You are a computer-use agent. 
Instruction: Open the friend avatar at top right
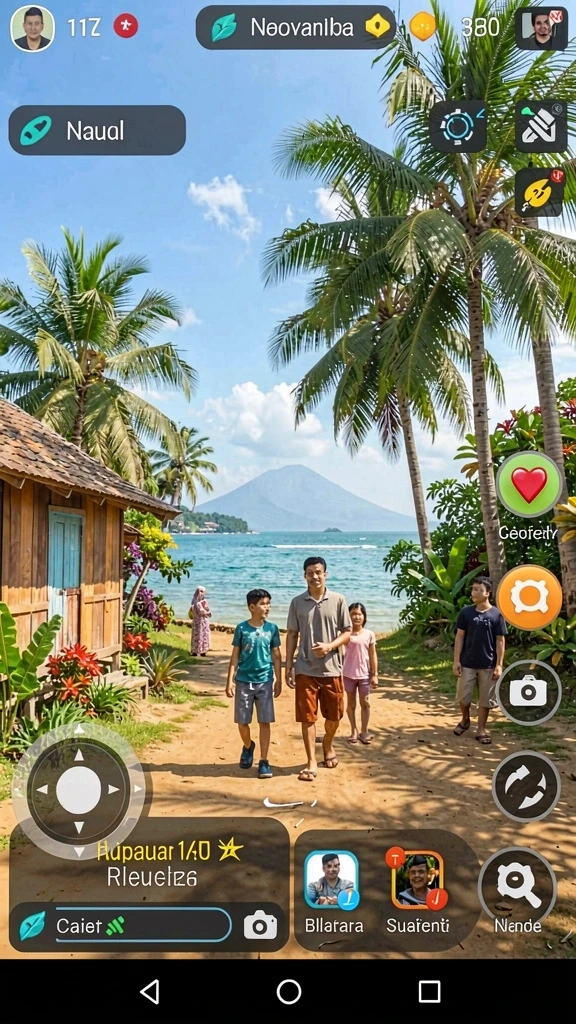[x=541, y=28]
